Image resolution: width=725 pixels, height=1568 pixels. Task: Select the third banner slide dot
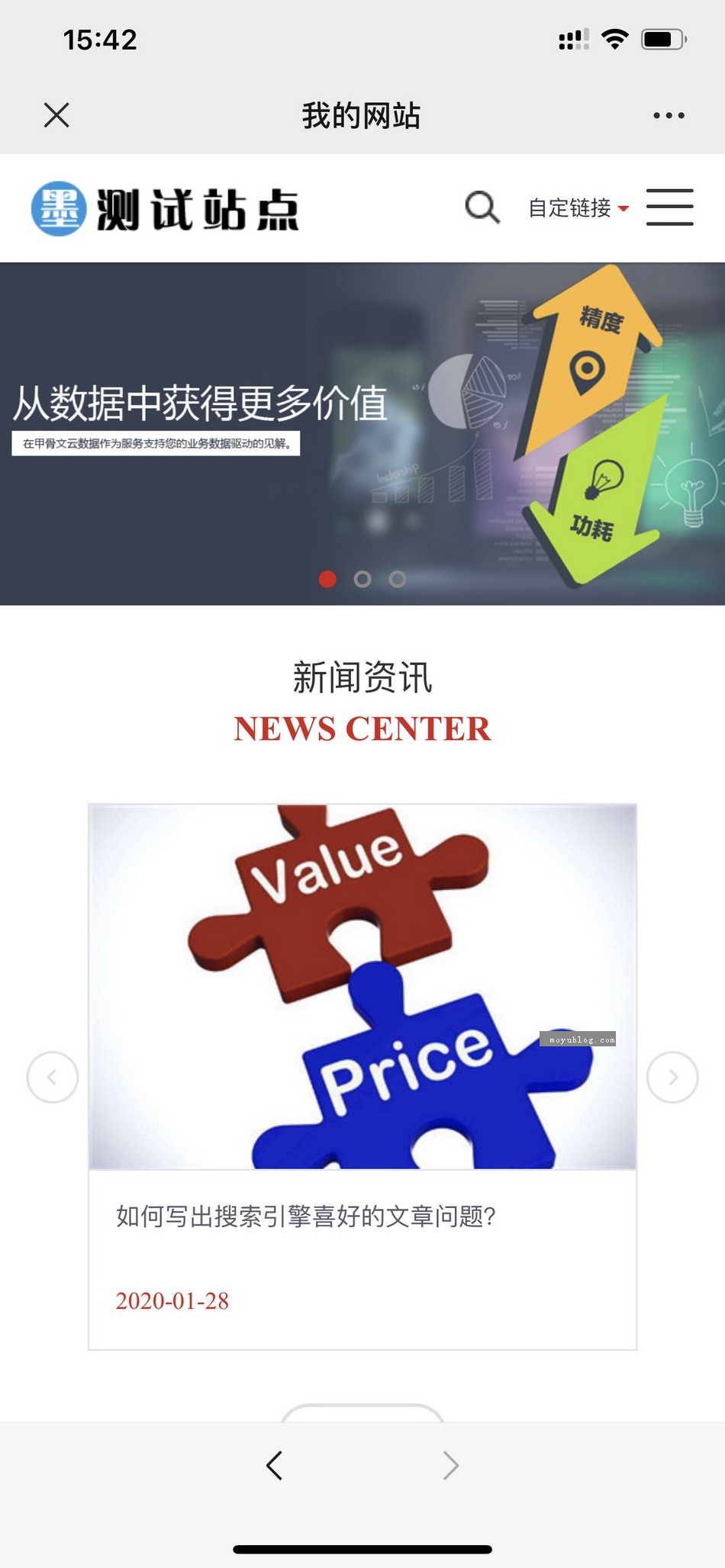pos(397,580)
